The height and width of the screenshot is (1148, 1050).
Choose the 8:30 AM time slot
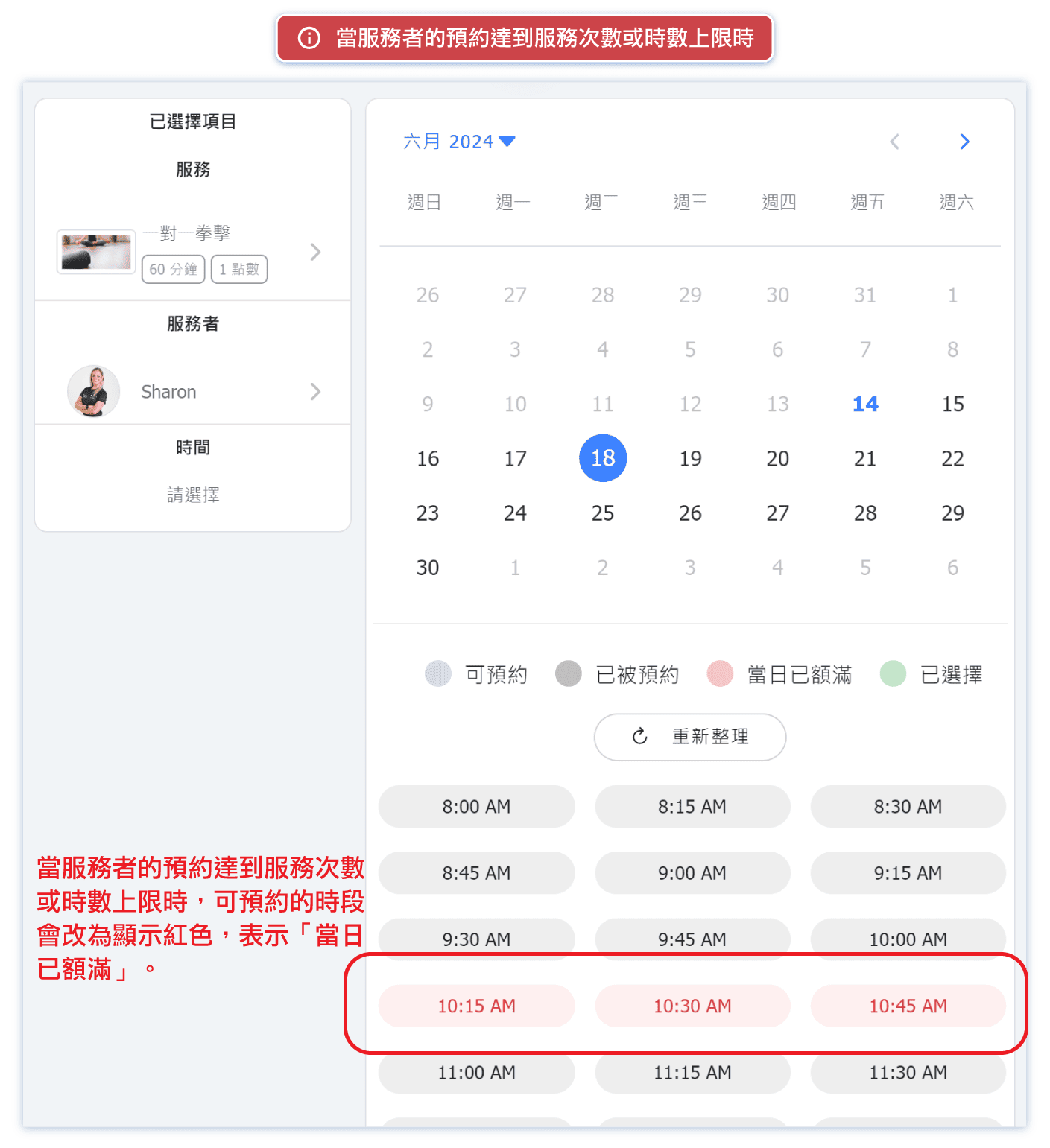pos(908,806)
